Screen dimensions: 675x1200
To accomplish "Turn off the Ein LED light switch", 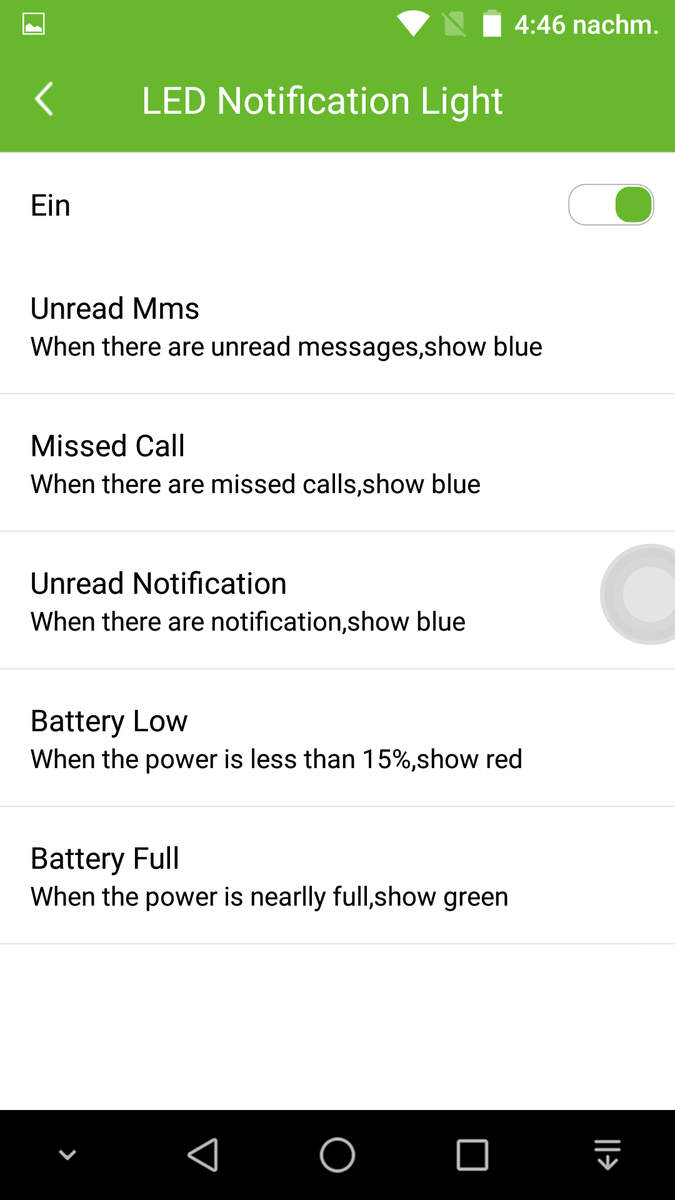I will pos(611,205).
